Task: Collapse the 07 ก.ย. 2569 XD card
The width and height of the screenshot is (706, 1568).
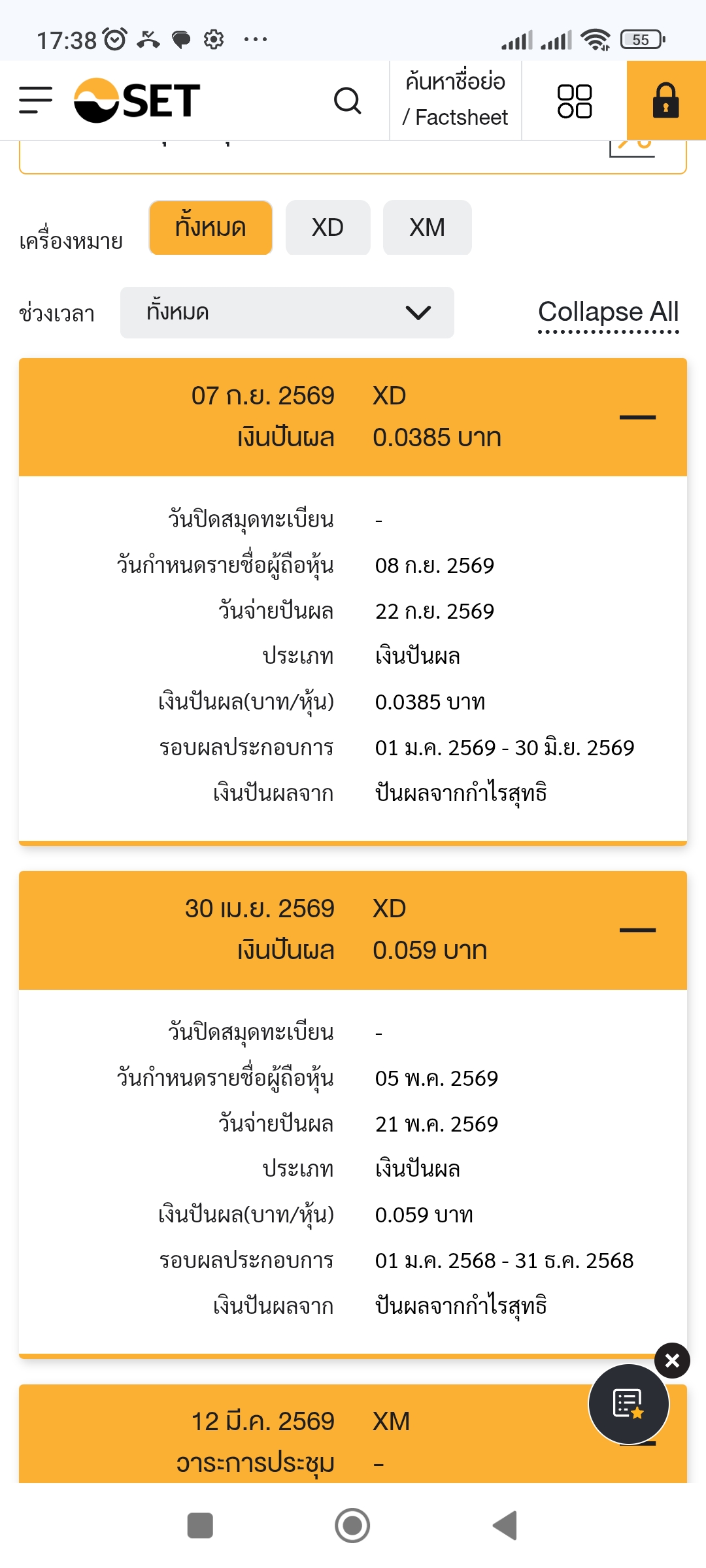Action: click(x=637, y=417)
